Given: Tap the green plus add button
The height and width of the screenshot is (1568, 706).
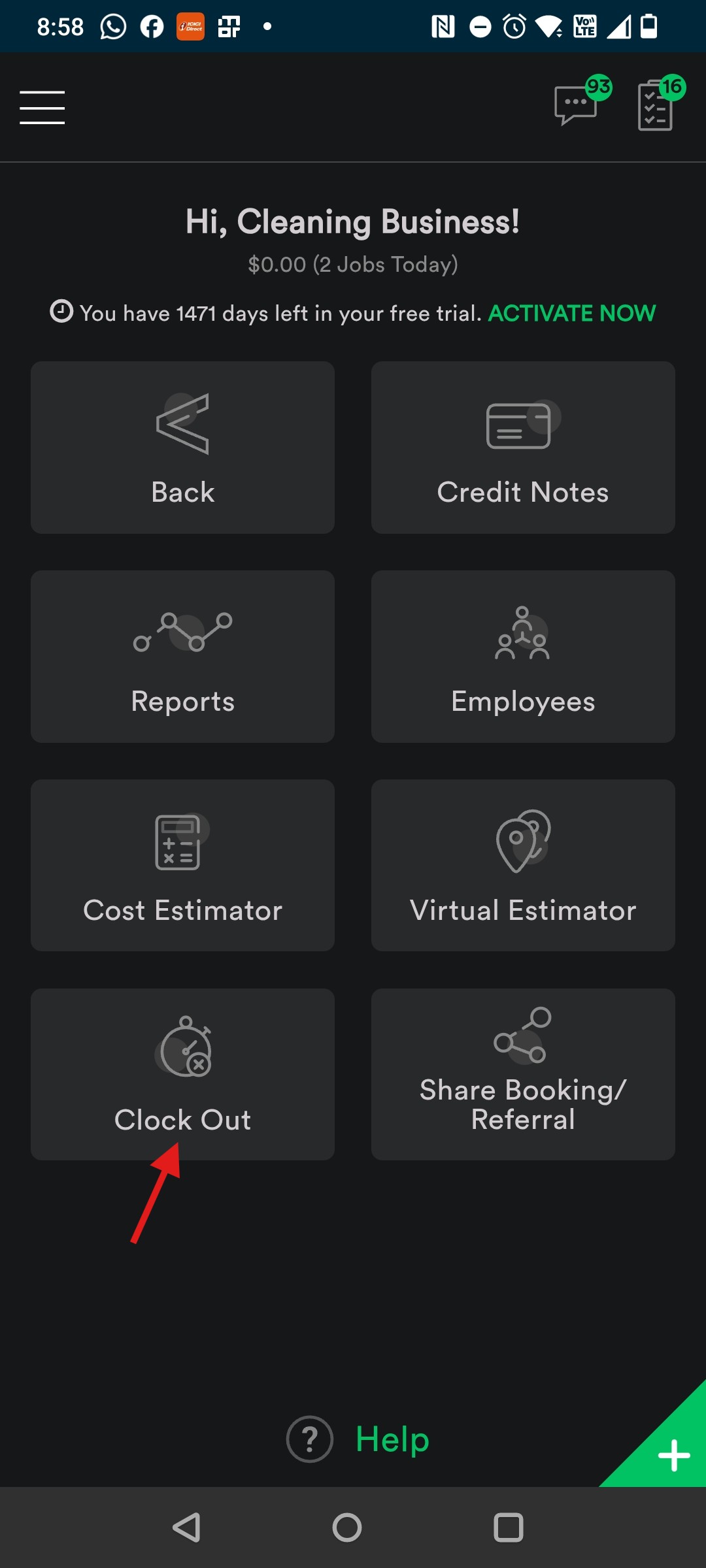Looking at the screenshot, I should point(673,1456).
